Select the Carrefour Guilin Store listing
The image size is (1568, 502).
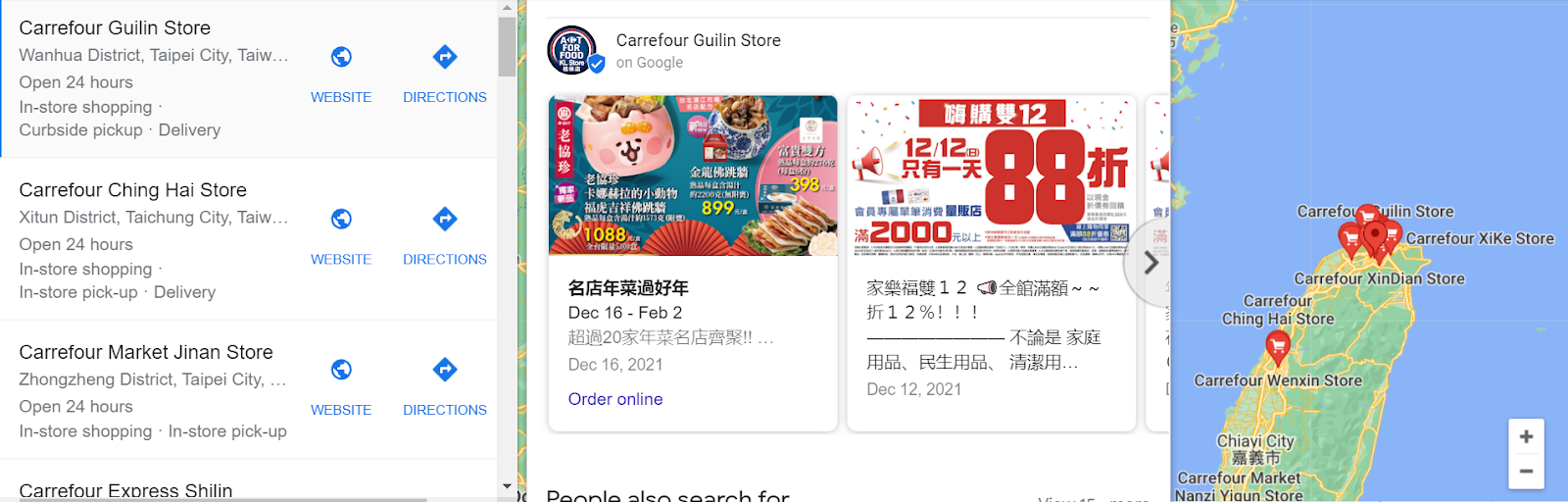[x=115, y=28]
